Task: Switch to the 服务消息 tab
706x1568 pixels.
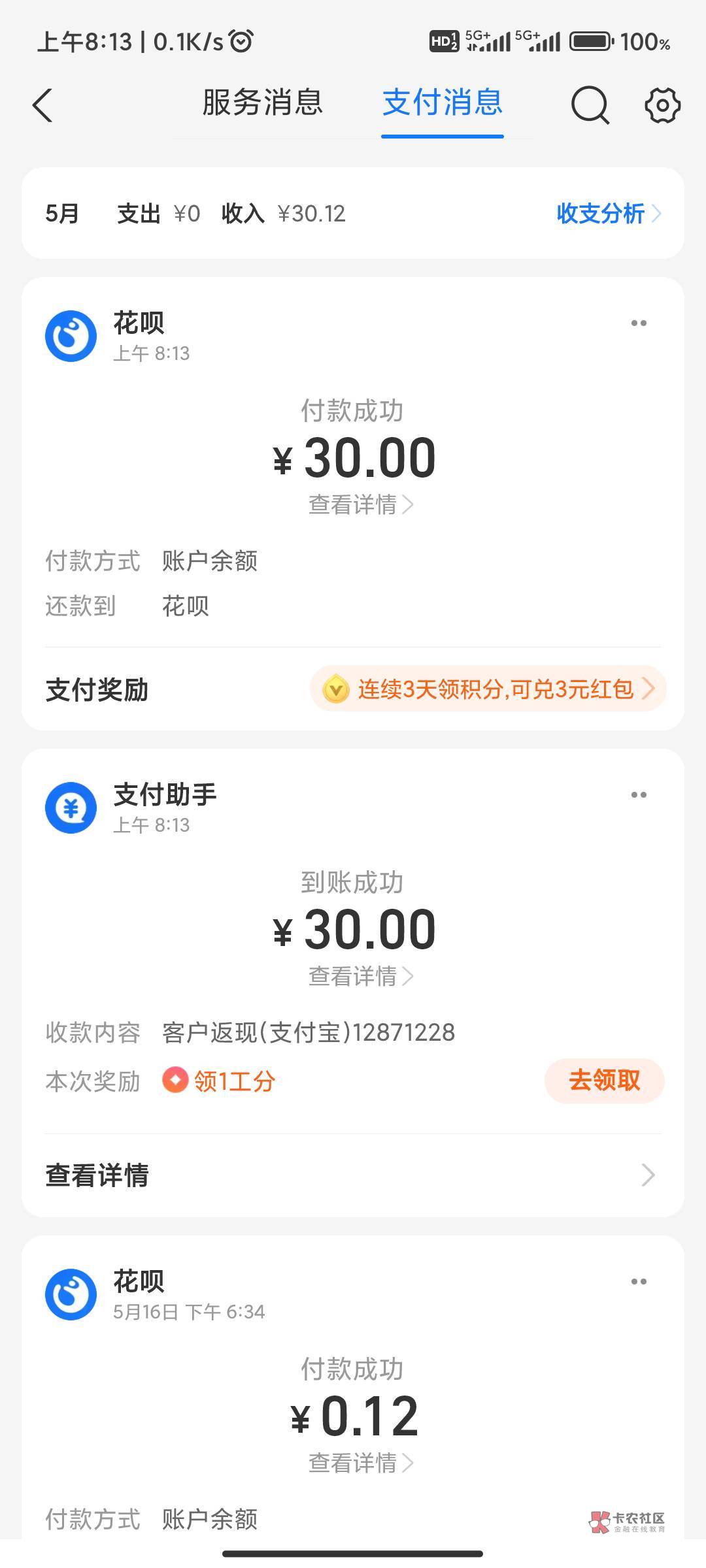Action: [x=262, y=103]
